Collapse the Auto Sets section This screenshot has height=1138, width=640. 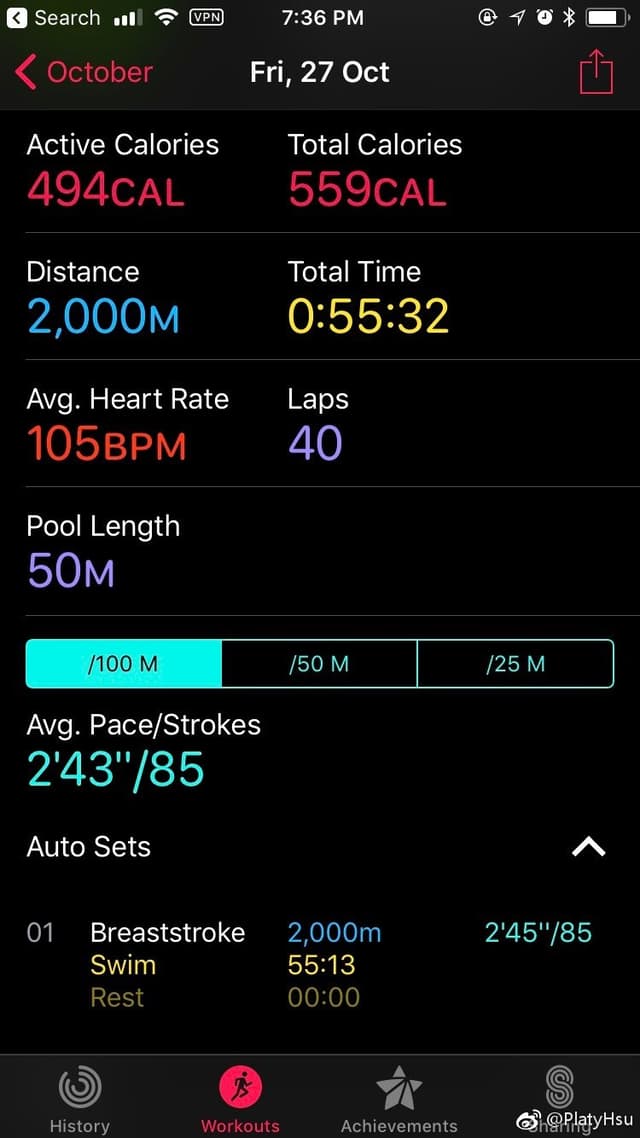(588, 847)
